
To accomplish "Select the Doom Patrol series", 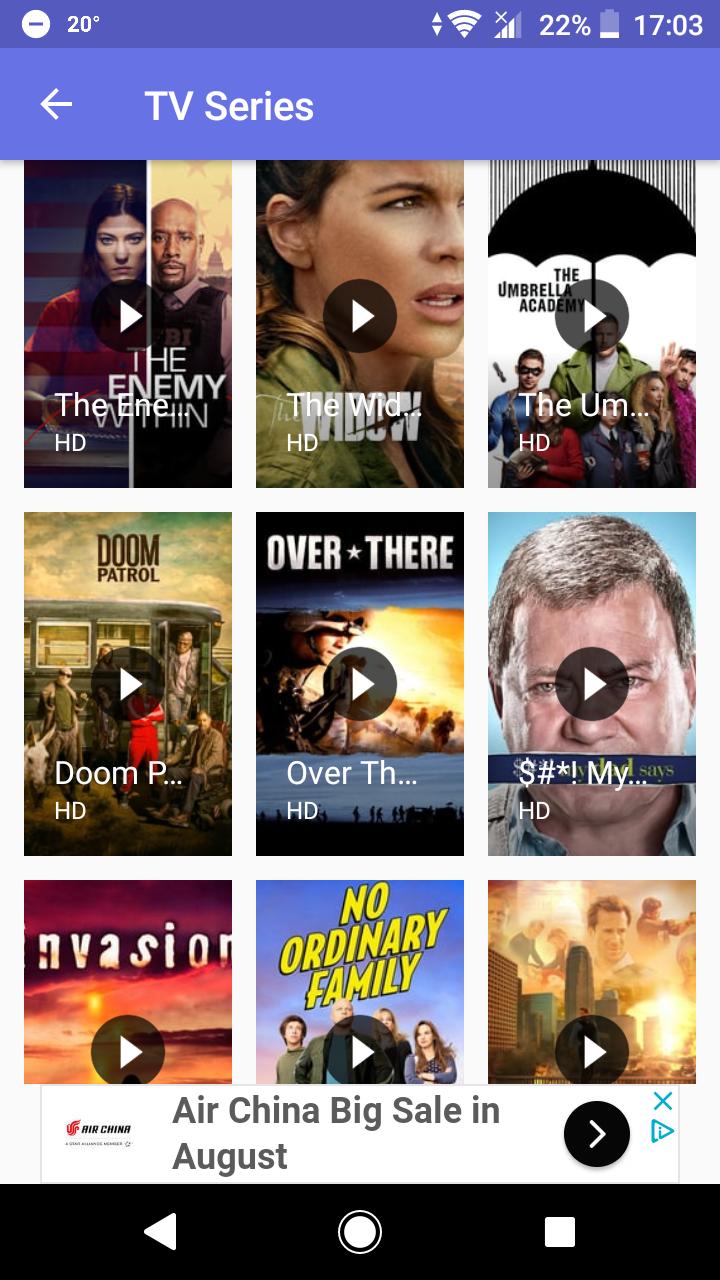I will pos(128,684).
